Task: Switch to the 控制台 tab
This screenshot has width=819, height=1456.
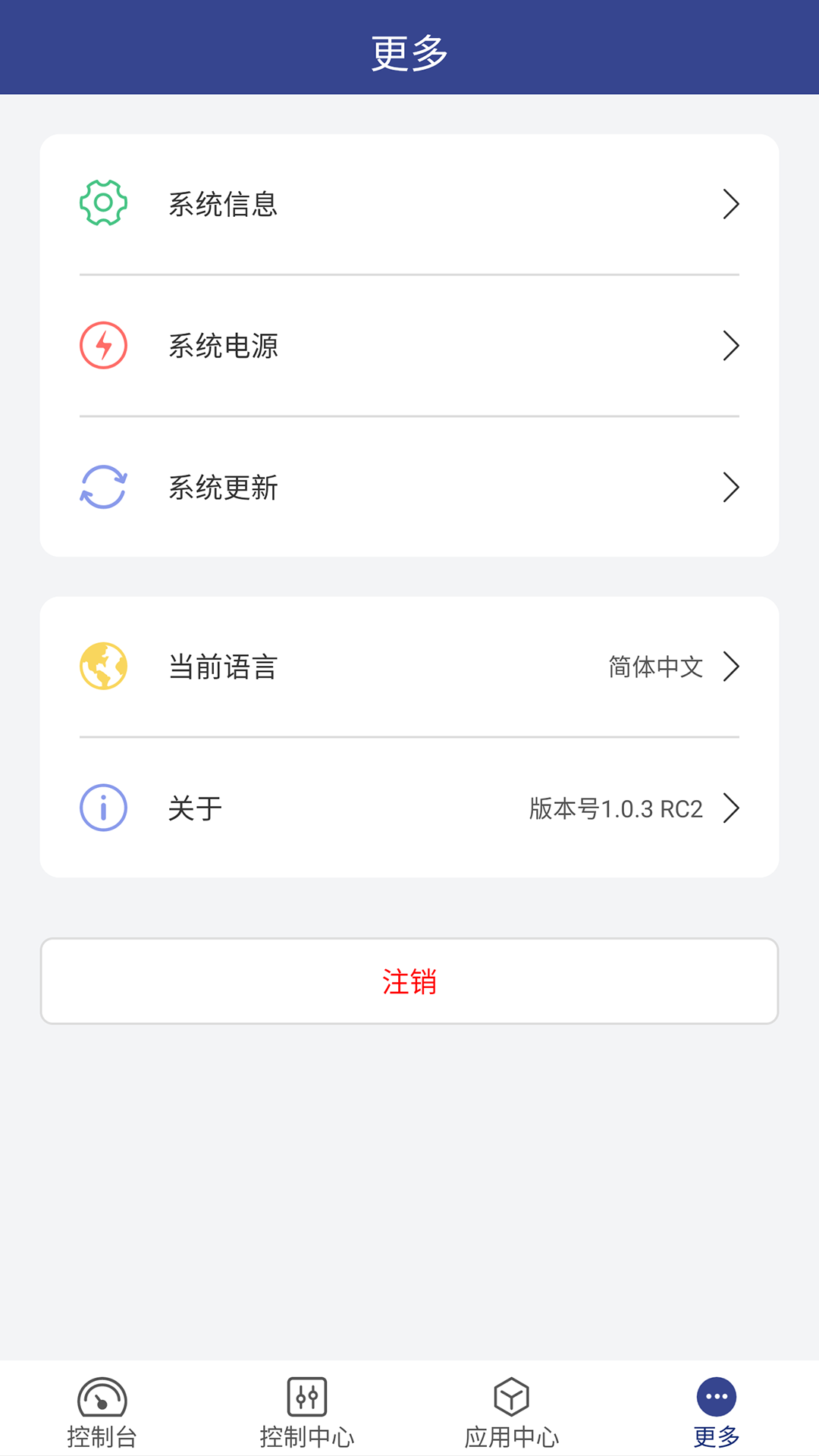Action: point(102,1411)
